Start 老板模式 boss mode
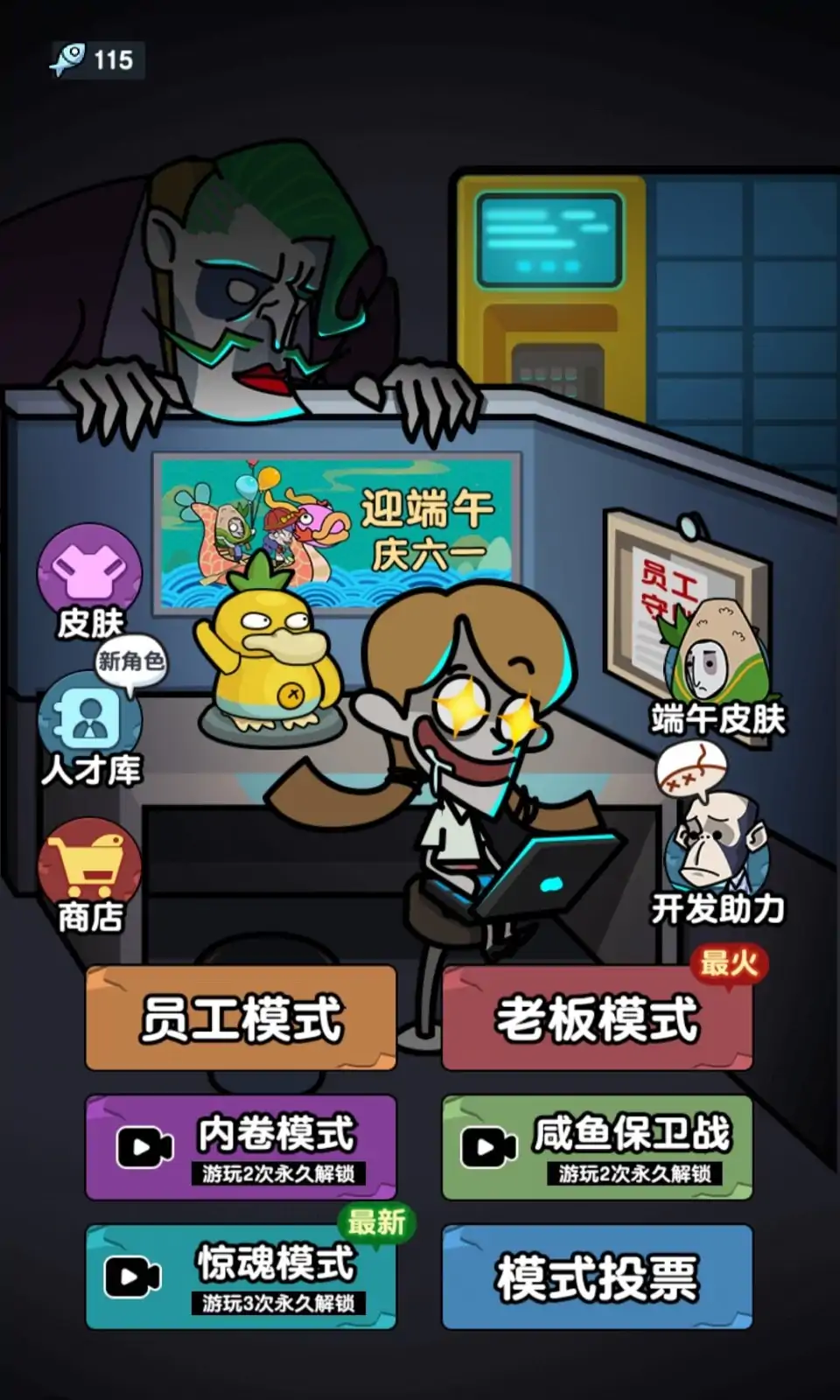840x1400 pixels. coord(597,1018)
